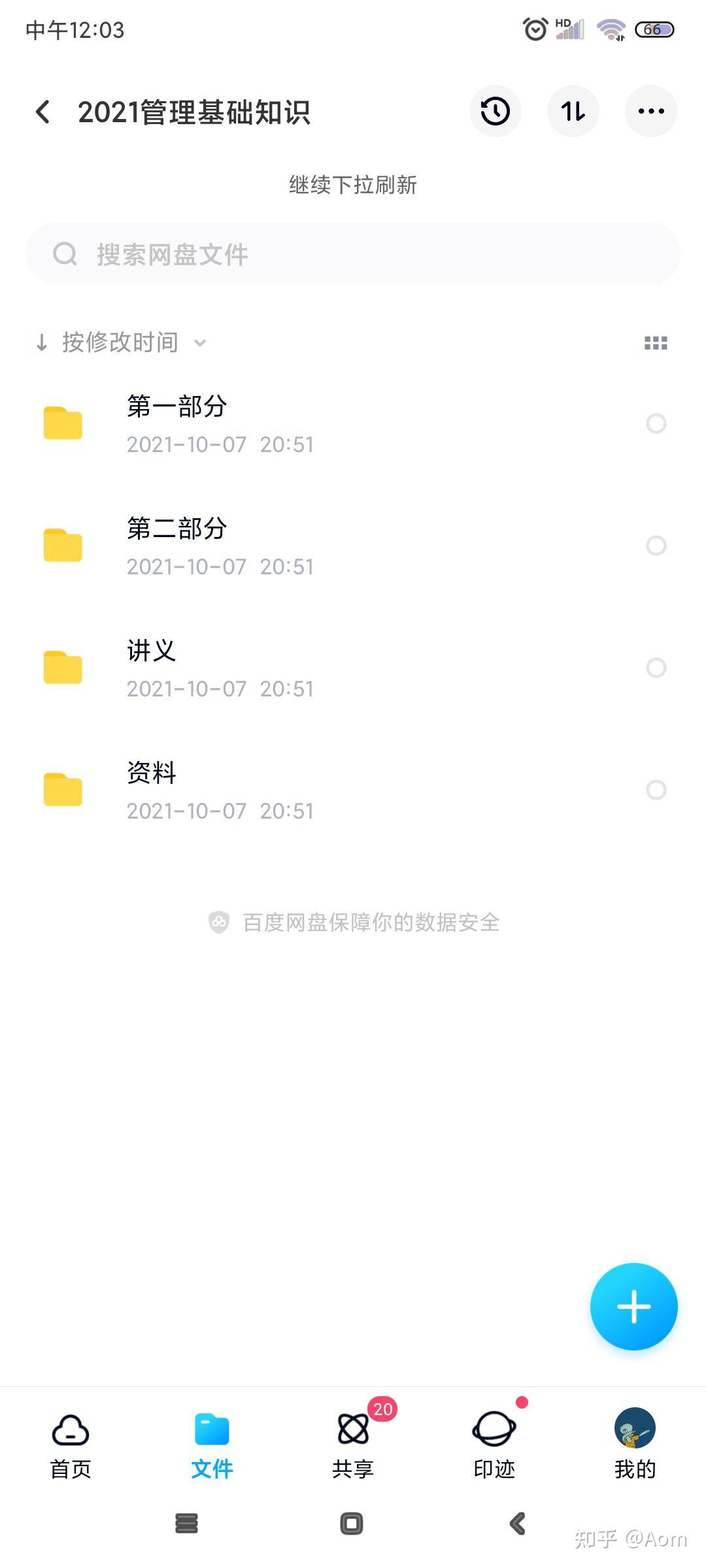The width and height of the screenshot is (706, 1568).
Task: Tap the 搜索网盘文件 search box
Action: pyautogui.click(x=353, y=254)
